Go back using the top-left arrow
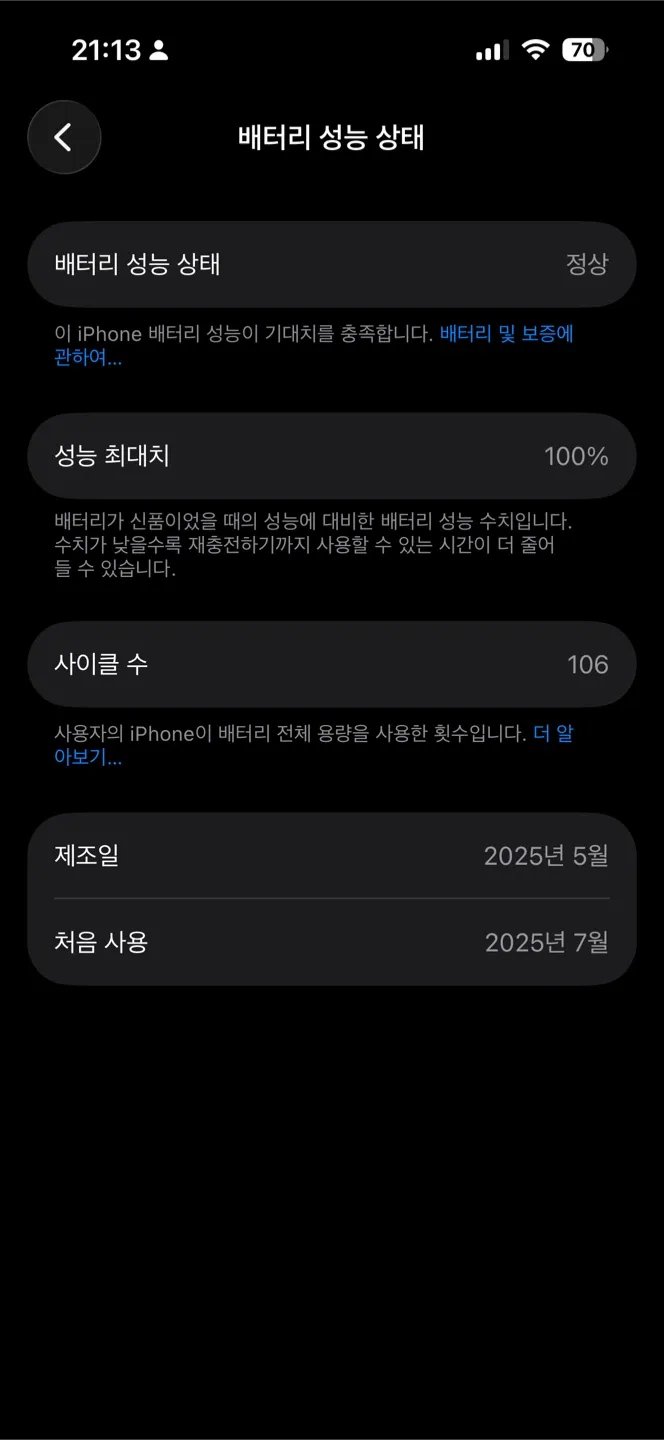The image size is (664, 1440). (x=64, y=137)
